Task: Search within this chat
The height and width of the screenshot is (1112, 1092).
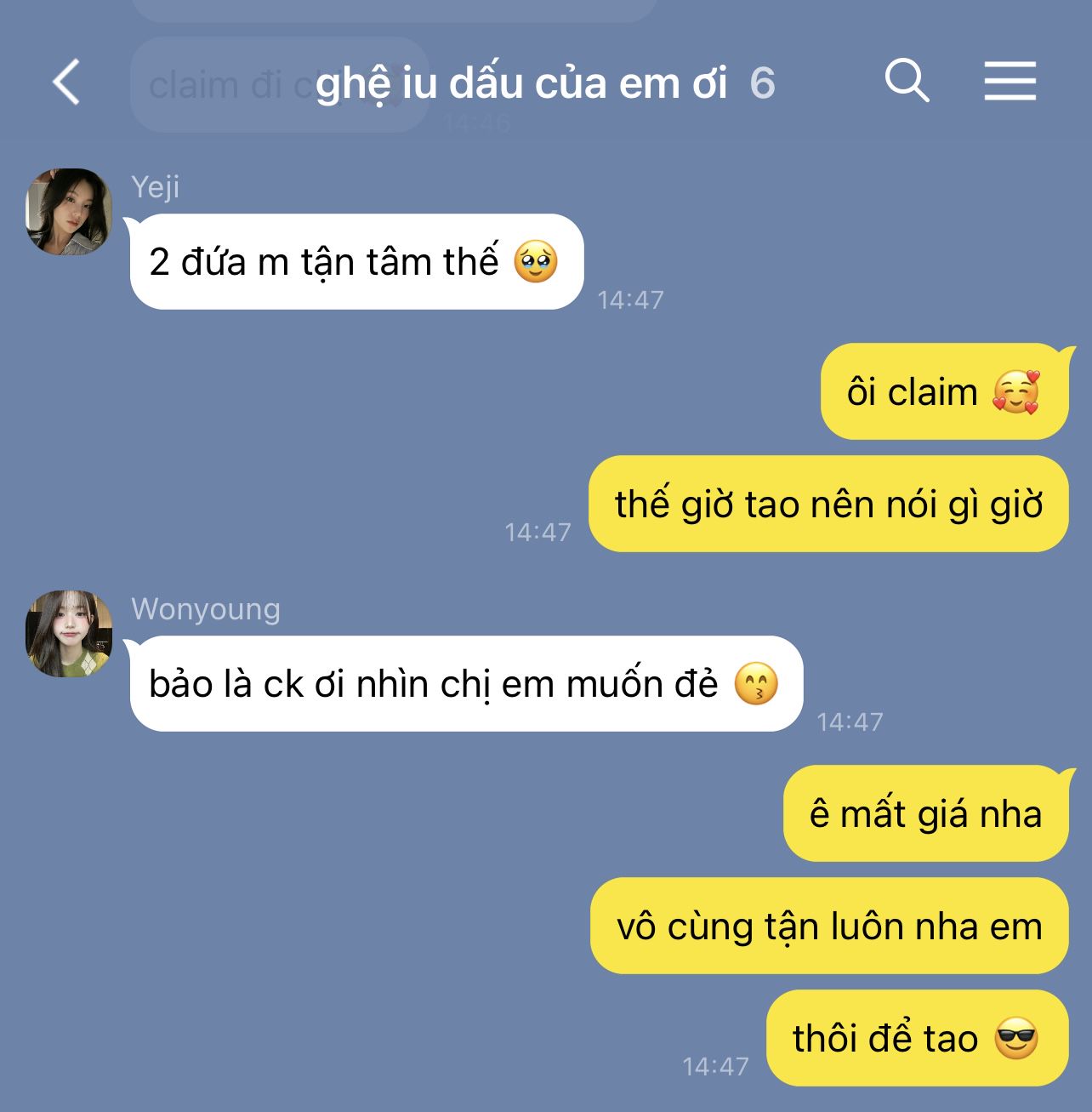Action: pyautogui.click(x=907, y=82)
